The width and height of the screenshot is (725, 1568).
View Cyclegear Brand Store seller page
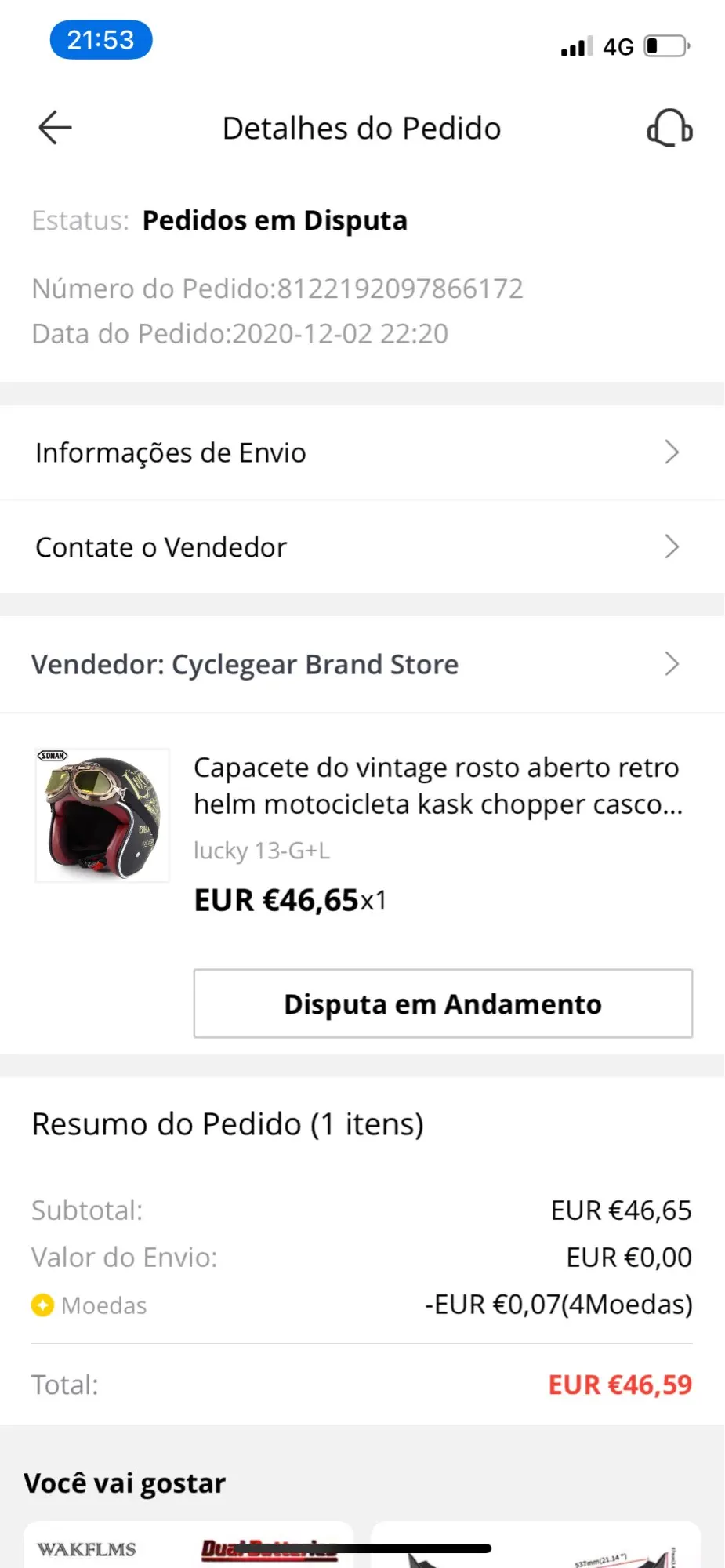[x=362, y=664]
